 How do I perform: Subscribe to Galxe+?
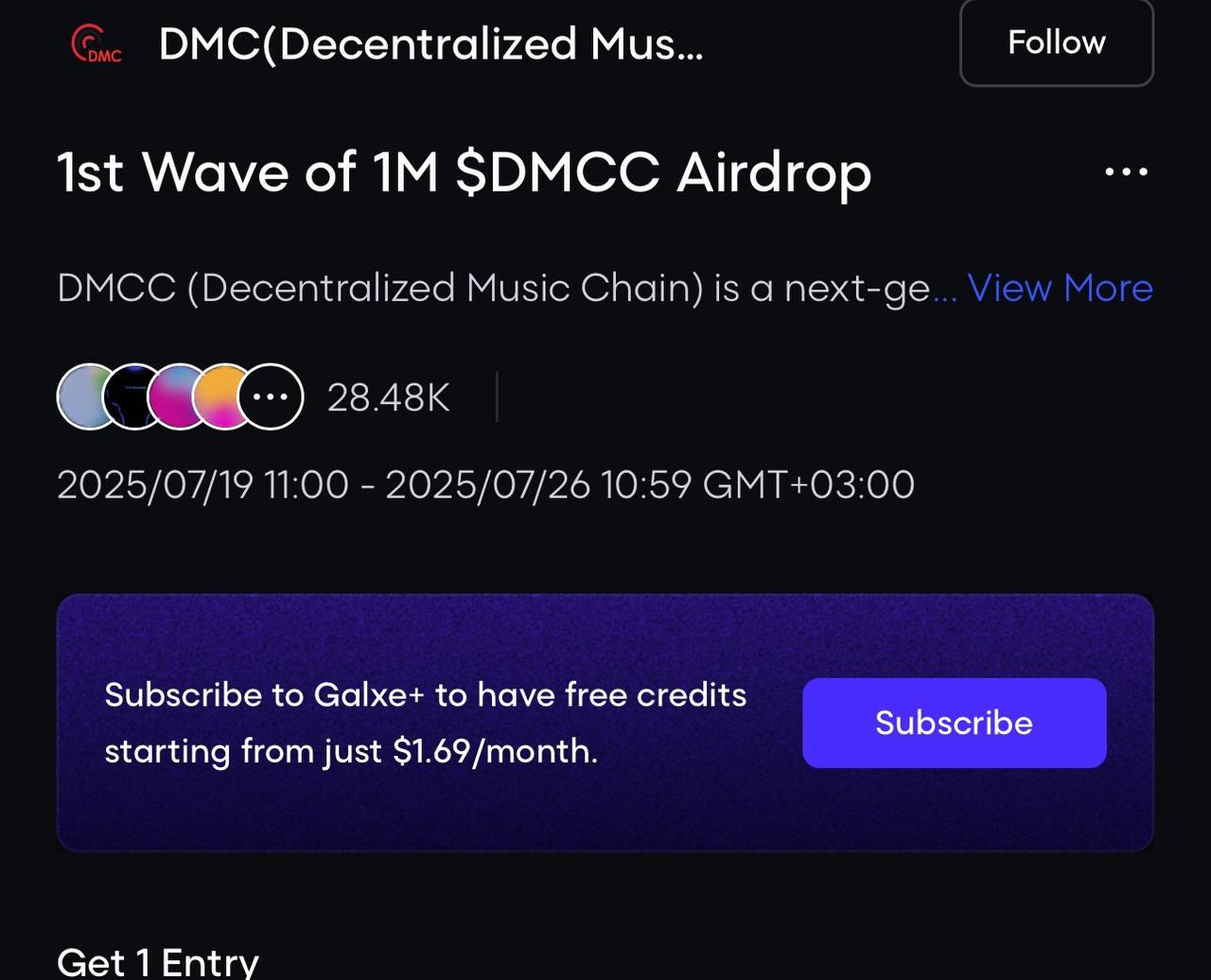[954, 723]
